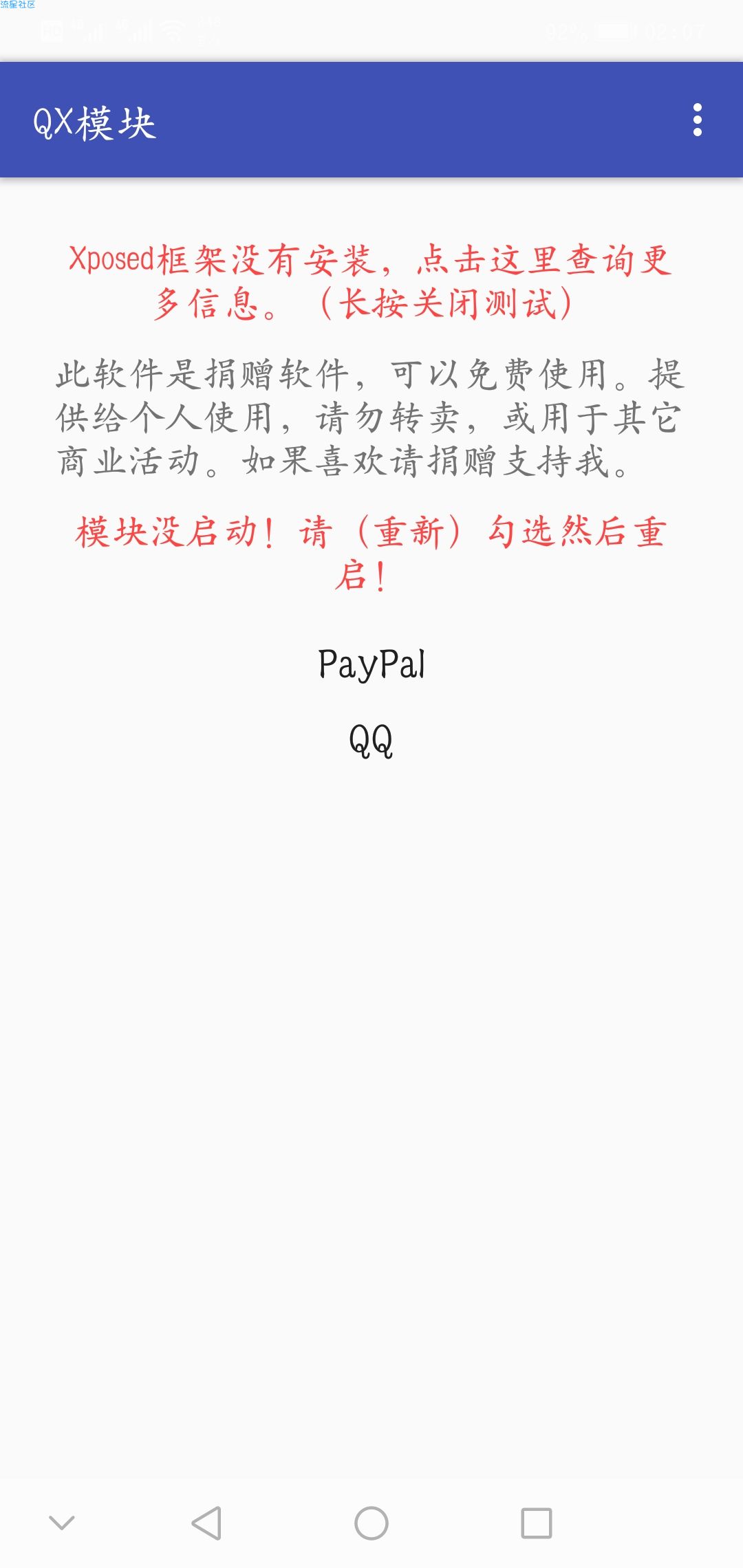
Task: Return to the home screen
Action: (371, 1523)
